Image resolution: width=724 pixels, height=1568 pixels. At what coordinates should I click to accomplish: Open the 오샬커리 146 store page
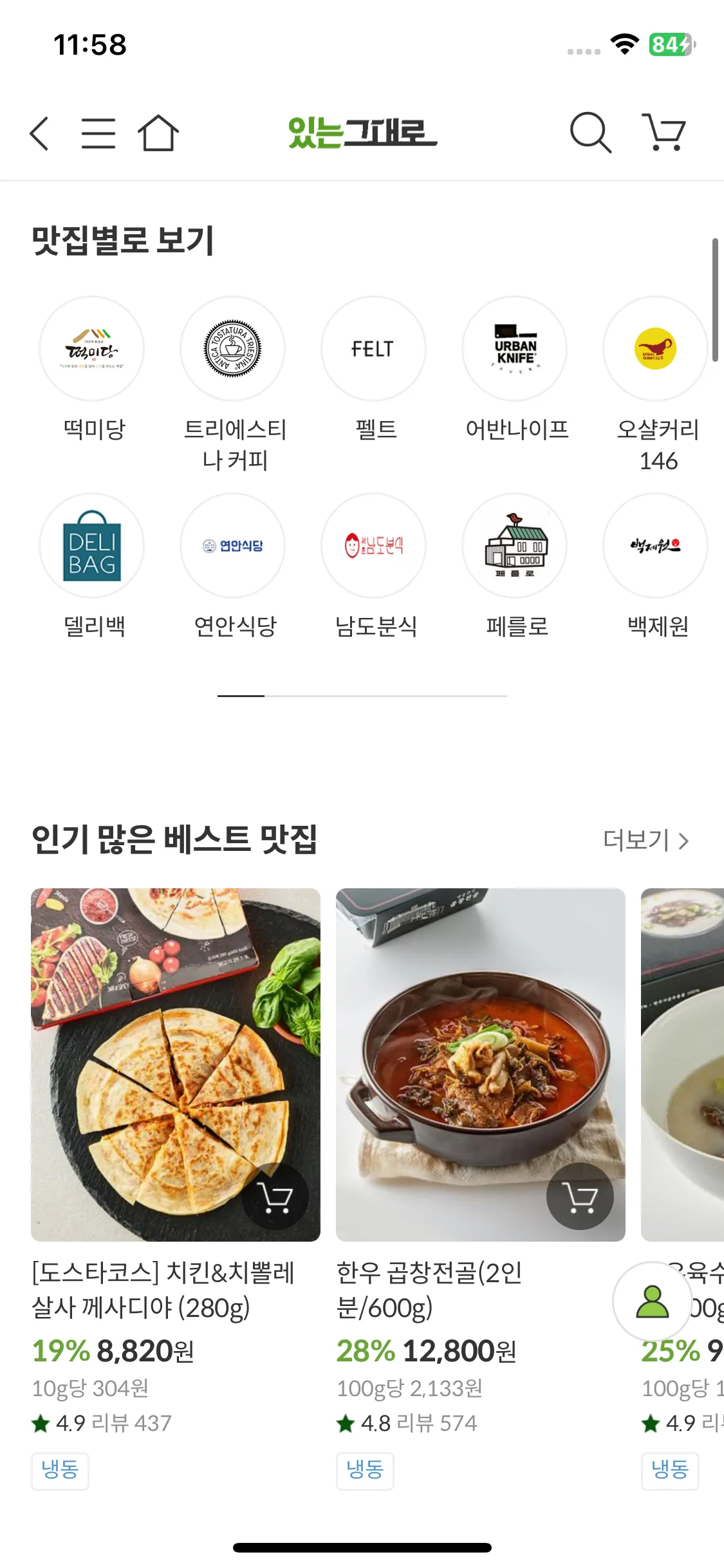655,348
